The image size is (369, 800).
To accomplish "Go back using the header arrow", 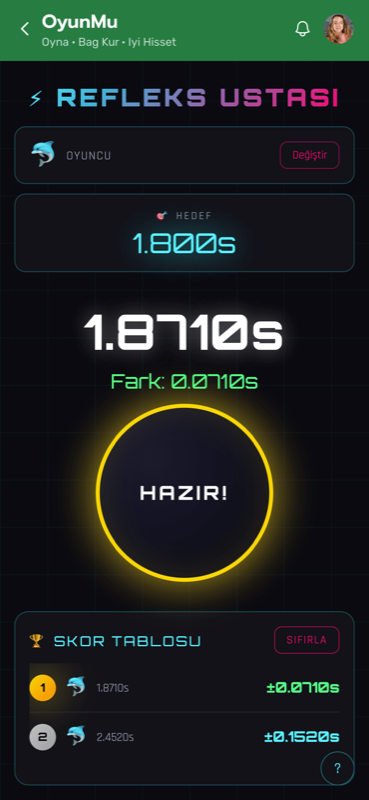I will coord(25,29).
